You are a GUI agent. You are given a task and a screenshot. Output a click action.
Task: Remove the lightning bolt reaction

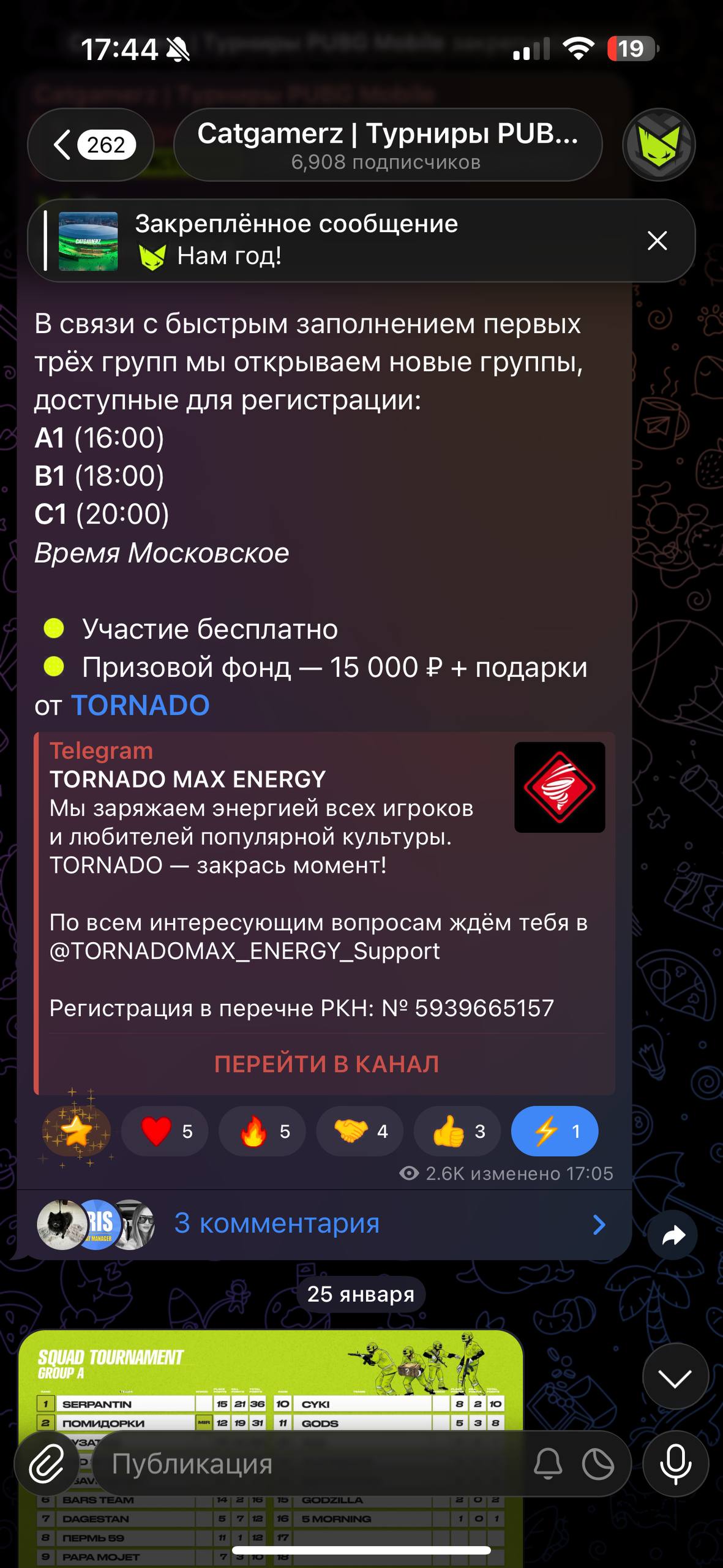pyautogui.click(x=555, y=1131)
